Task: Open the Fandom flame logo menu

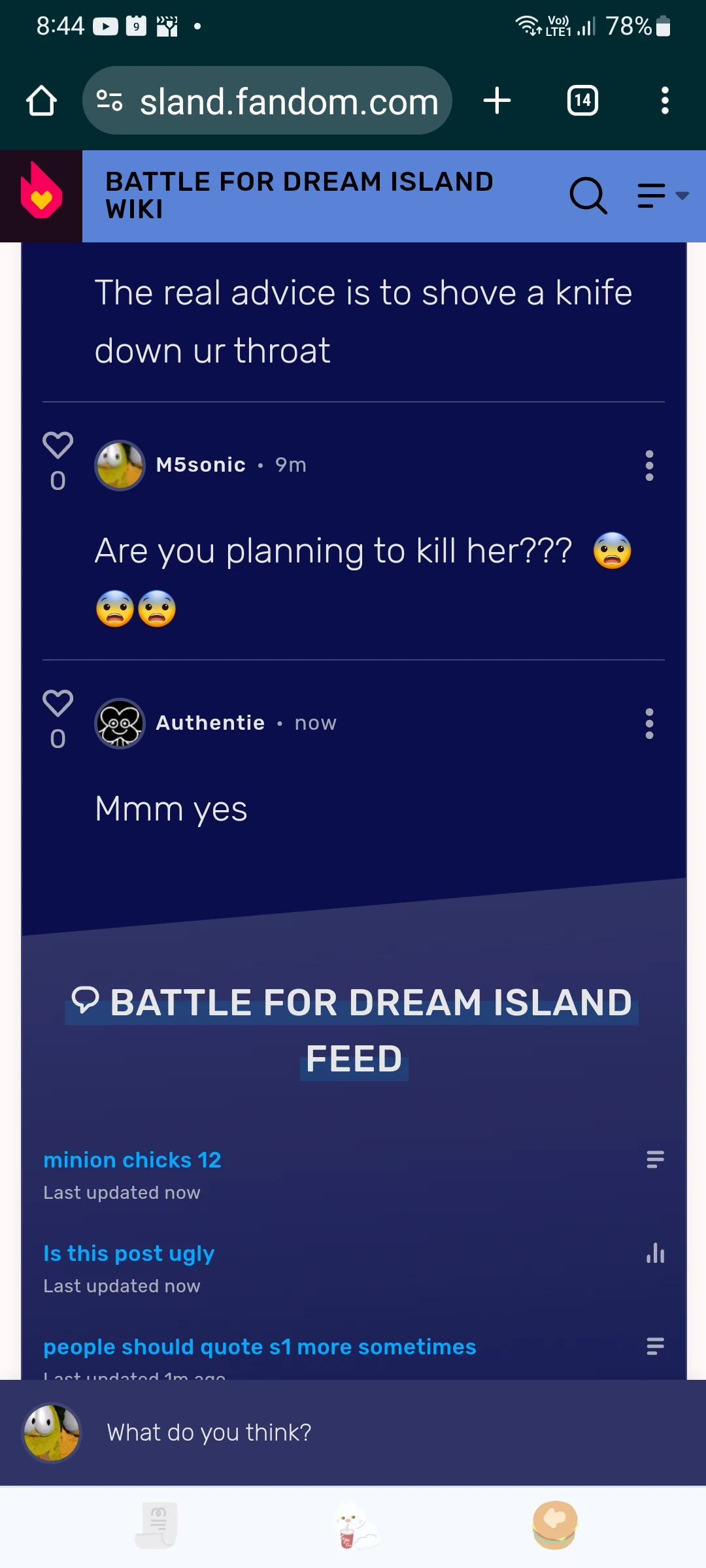Action: point(40,195)
